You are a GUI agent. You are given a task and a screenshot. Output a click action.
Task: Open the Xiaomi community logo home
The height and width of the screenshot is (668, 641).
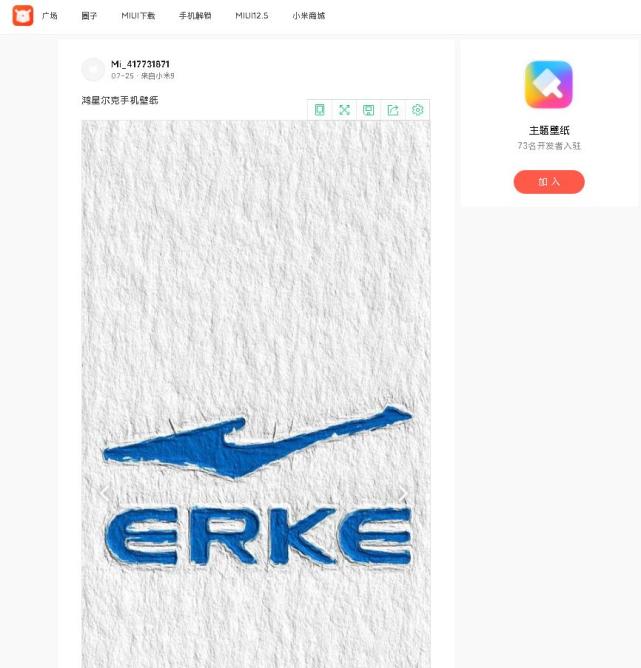pos(22,16)
